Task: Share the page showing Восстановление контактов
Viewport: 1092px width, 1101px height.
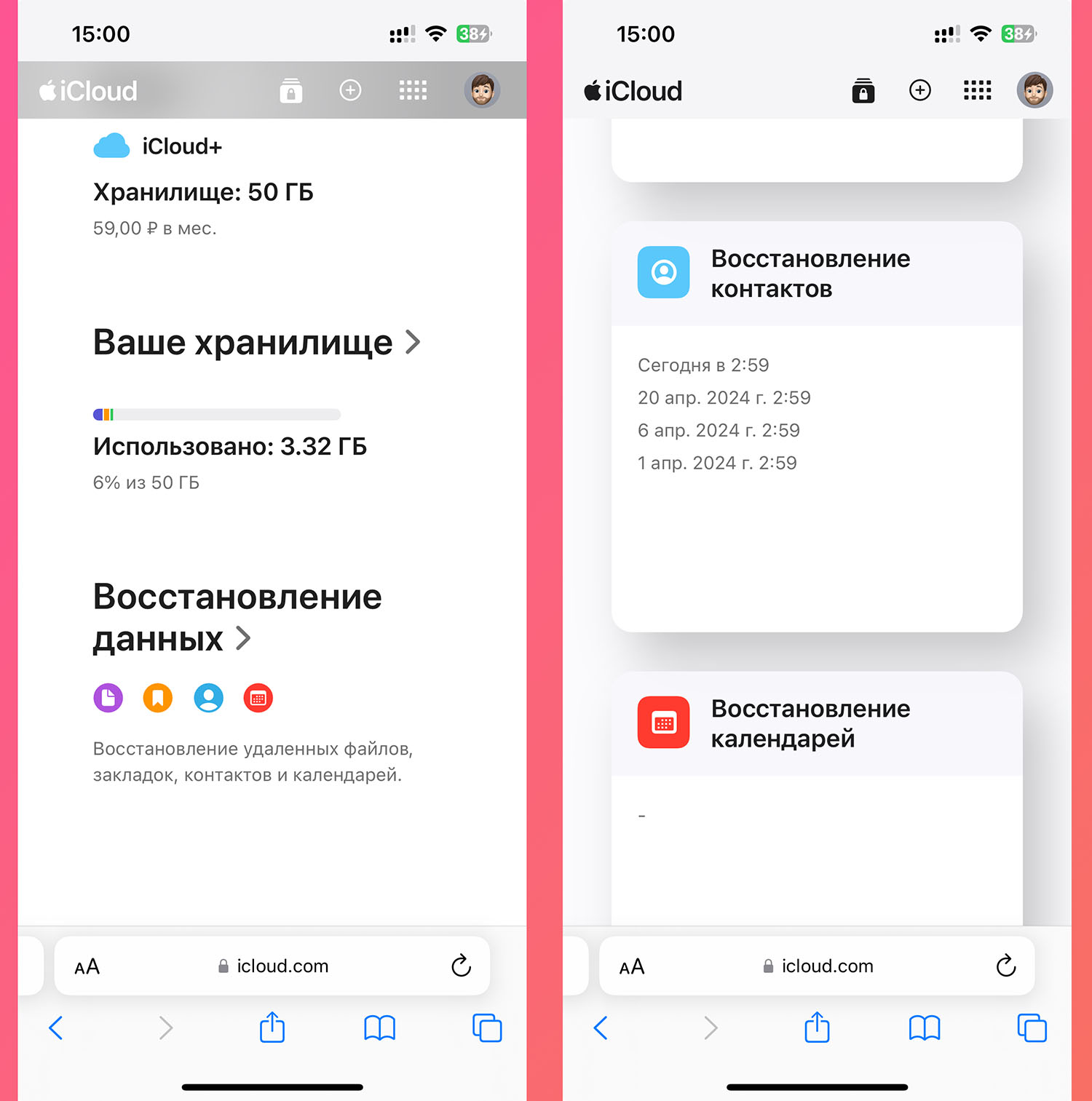Action: click(x=817, y=1028)
